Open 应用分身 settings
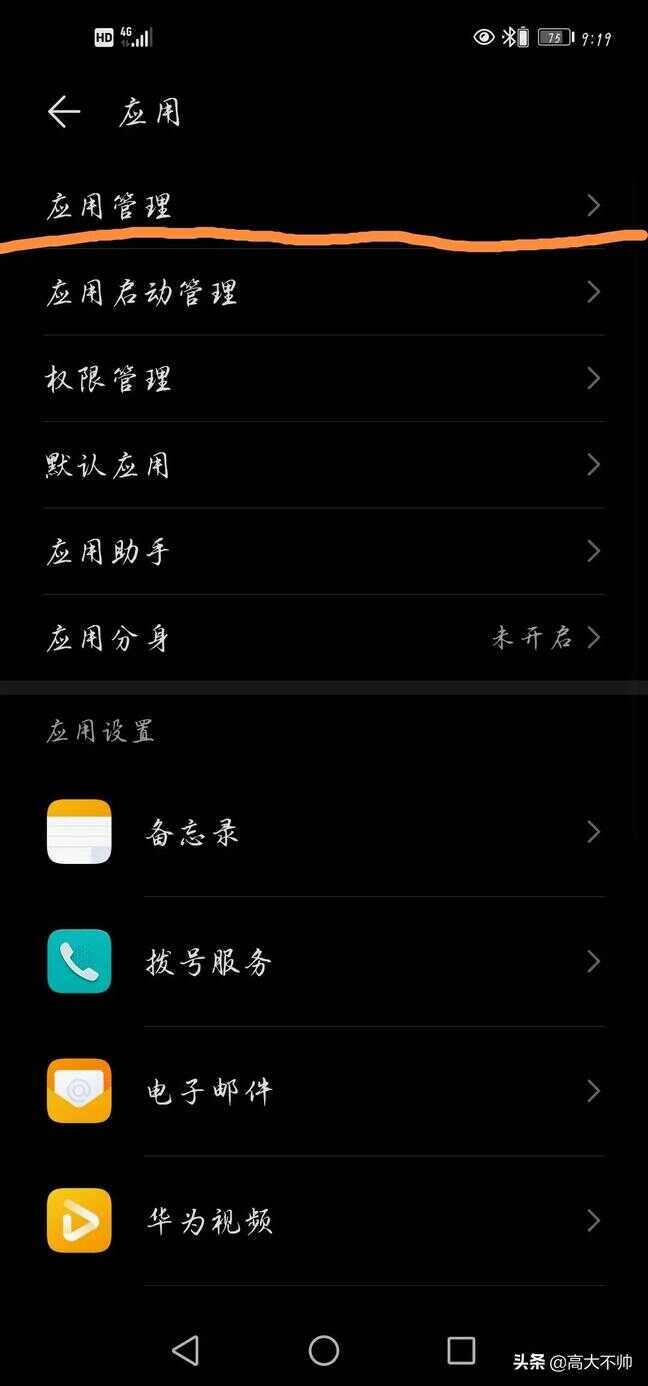The height and width of the screenshot is (1386, 648). [323, 637]
